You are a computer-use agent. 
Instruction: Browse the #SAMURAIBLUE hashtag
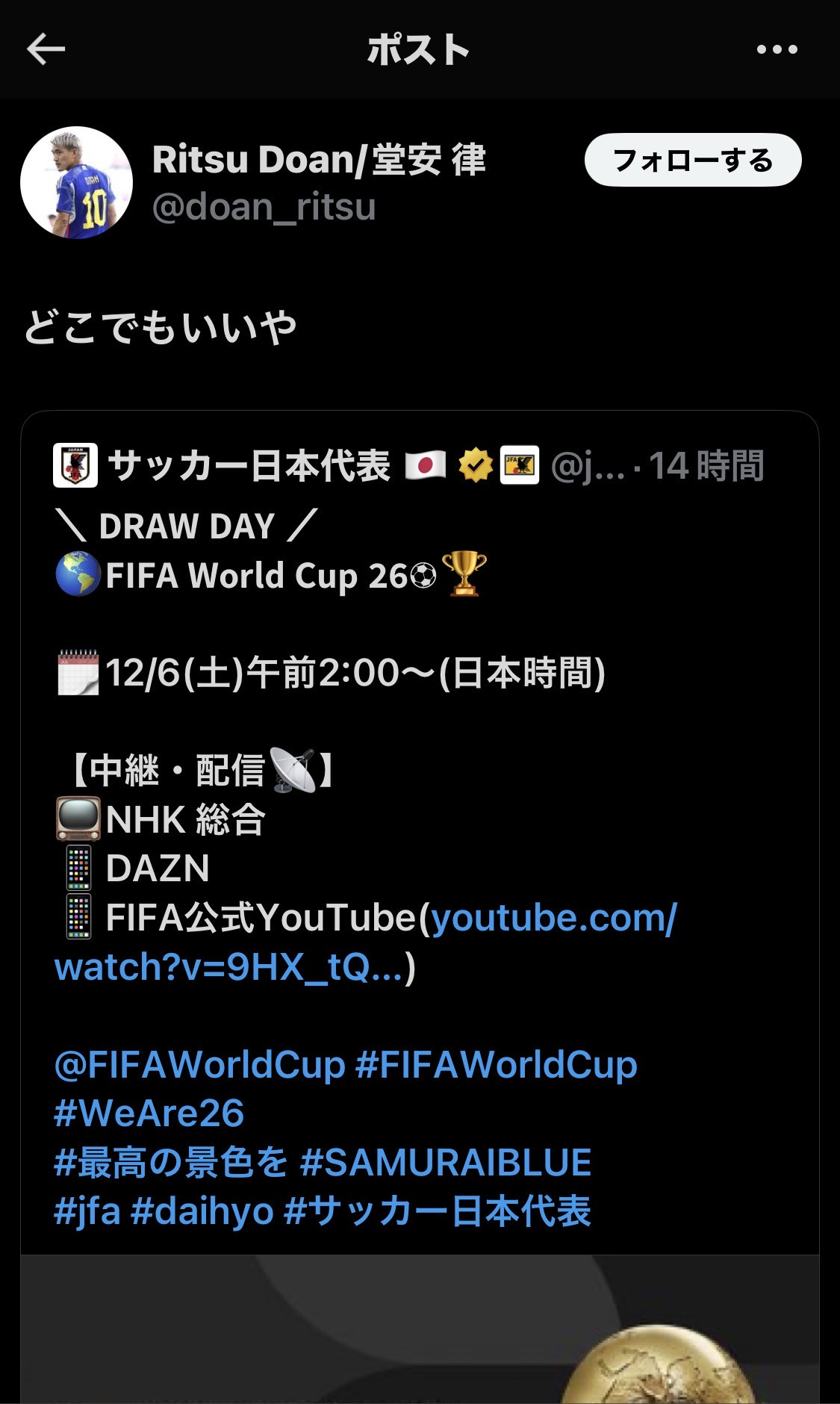[446, 1163]
